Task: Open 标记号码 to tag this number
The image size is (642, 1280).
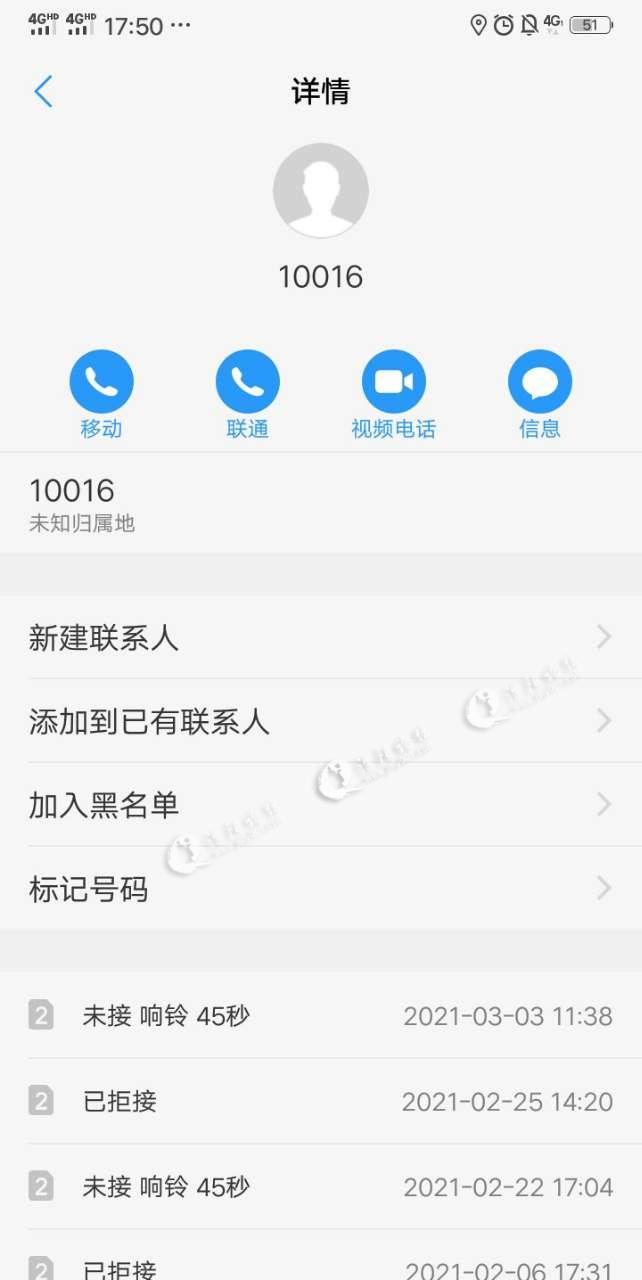Action: pyautogui.click(x=320, y=889)
